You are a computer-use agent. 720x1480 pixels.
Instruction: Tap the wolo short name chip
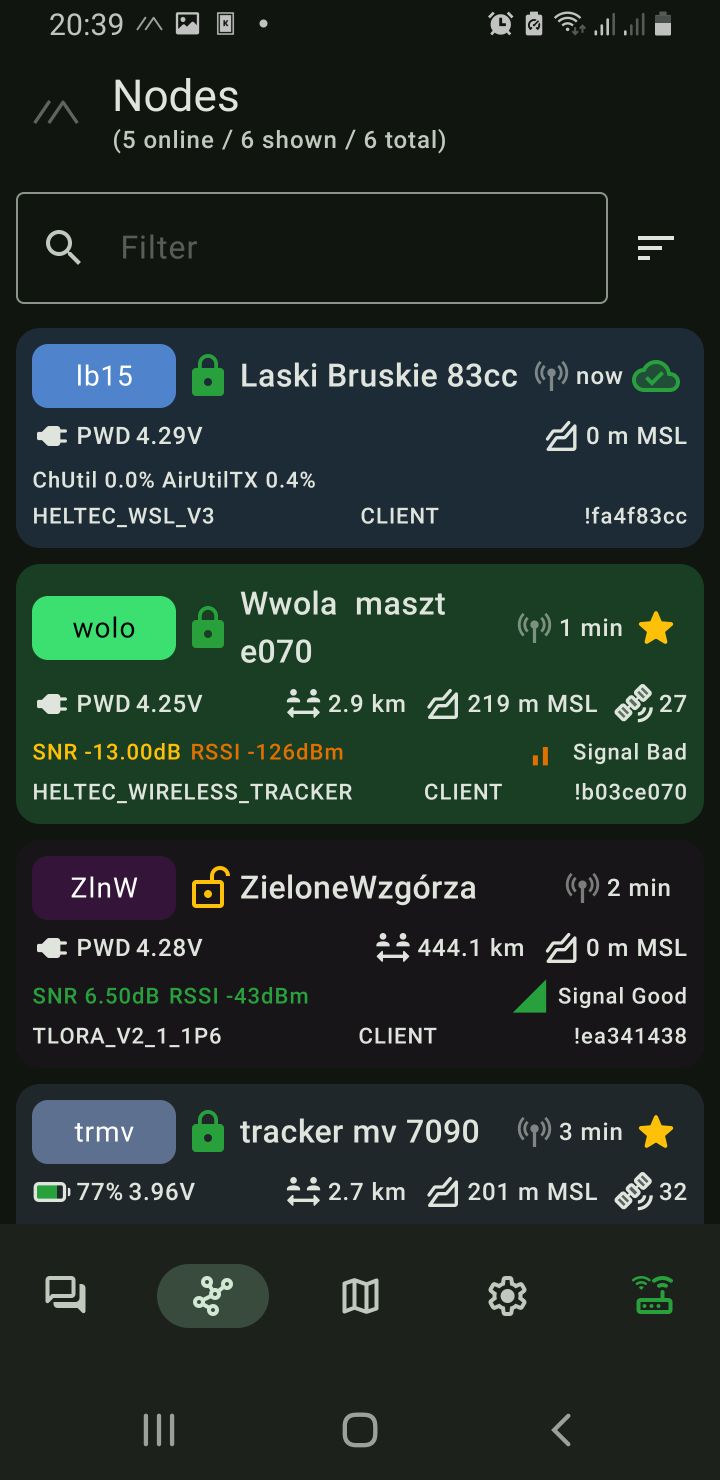pyautogui.click(x=104, y=628)
